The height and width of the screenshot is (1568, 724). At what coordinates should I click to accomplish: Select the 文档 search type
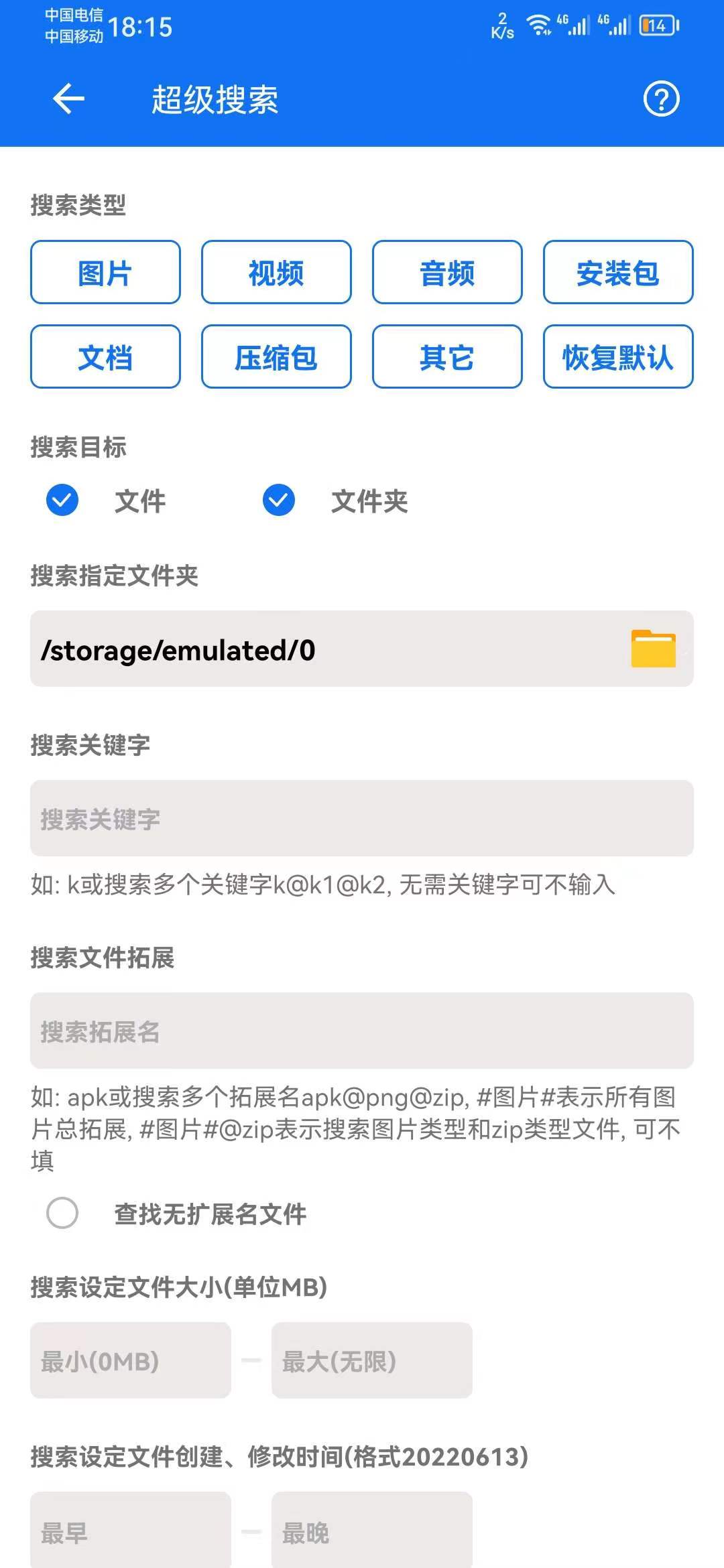105,356
